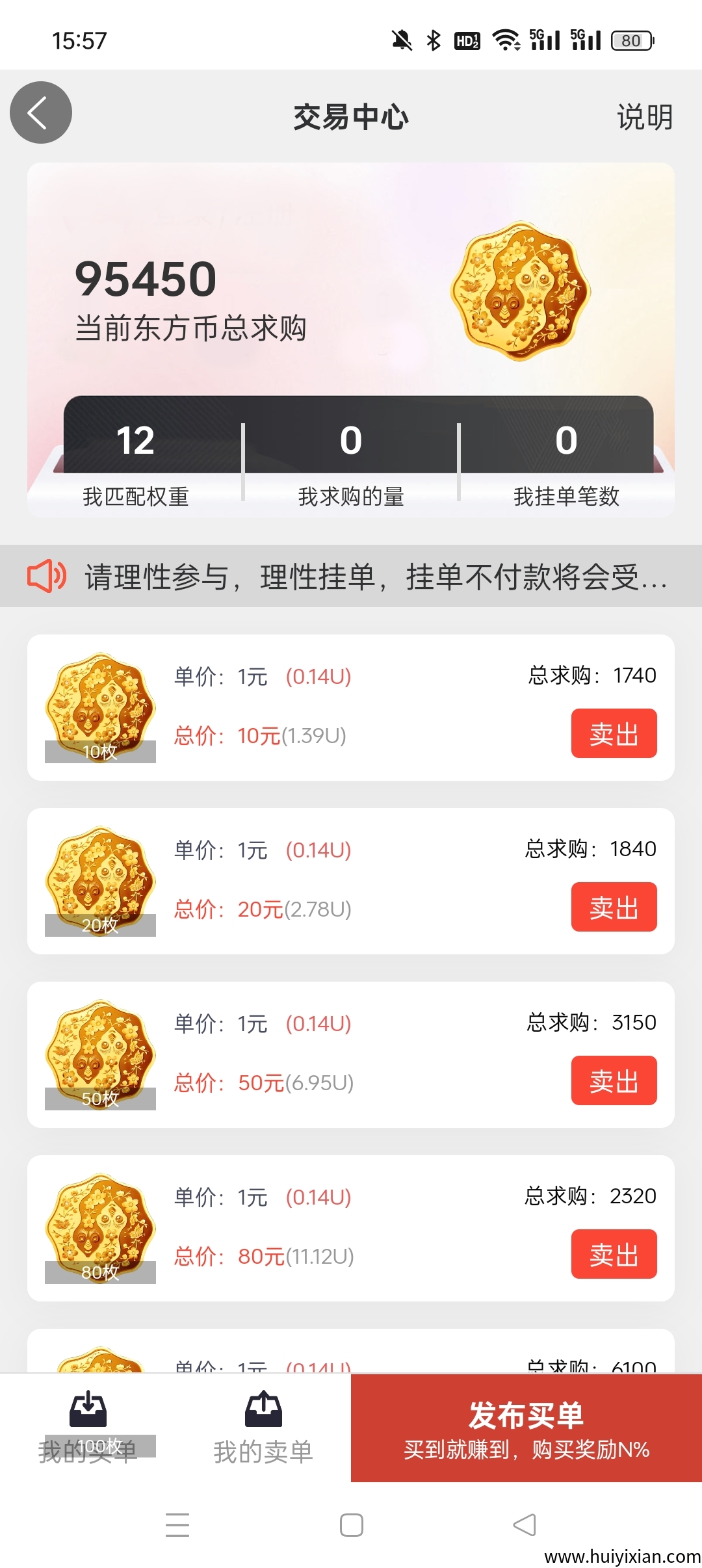Publish a buy order via 发布买单

tap(526, 1428)
